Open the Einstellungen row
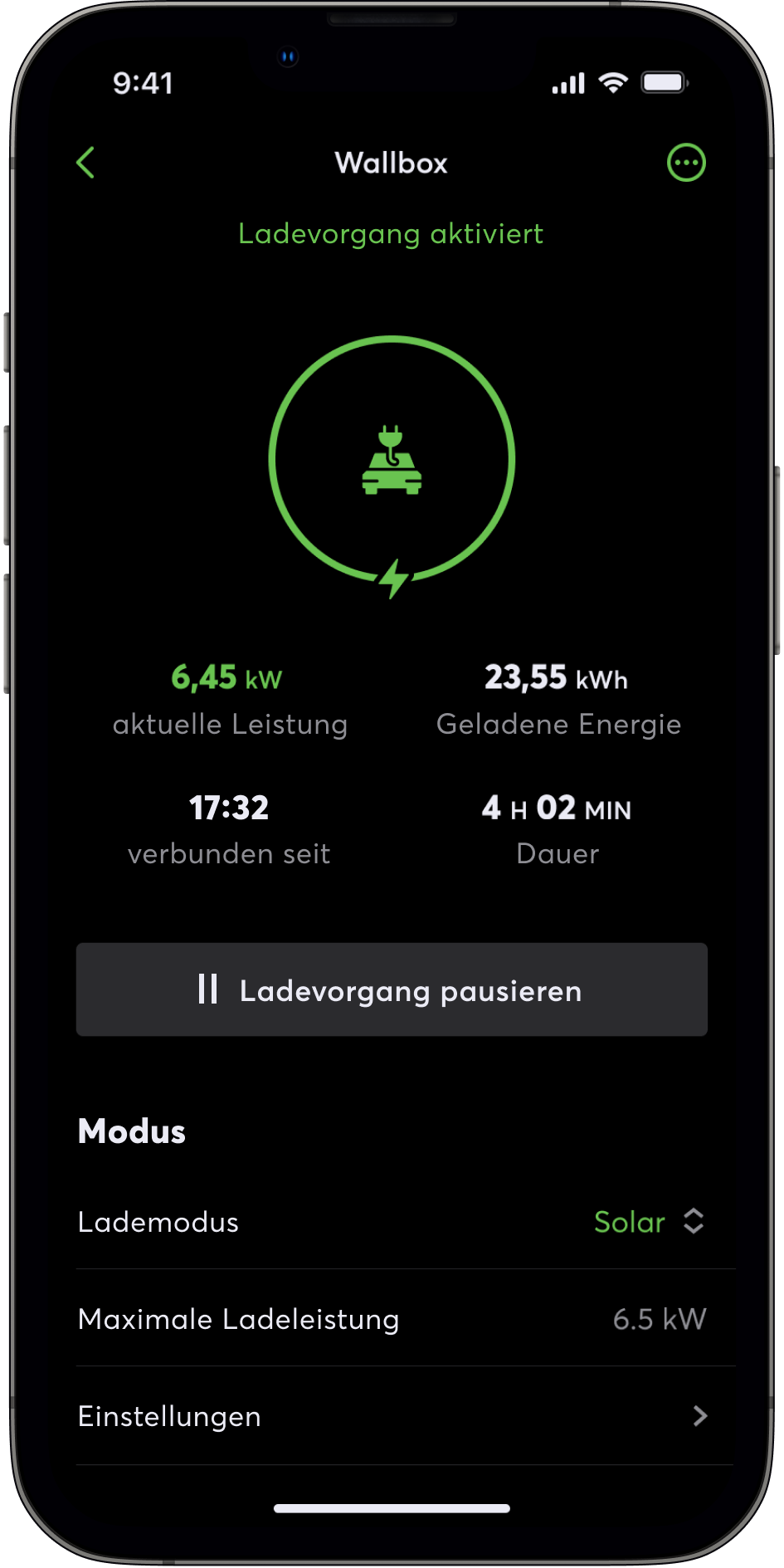The width and height of the screenshot is (784, 1568). coord(392,1416)
